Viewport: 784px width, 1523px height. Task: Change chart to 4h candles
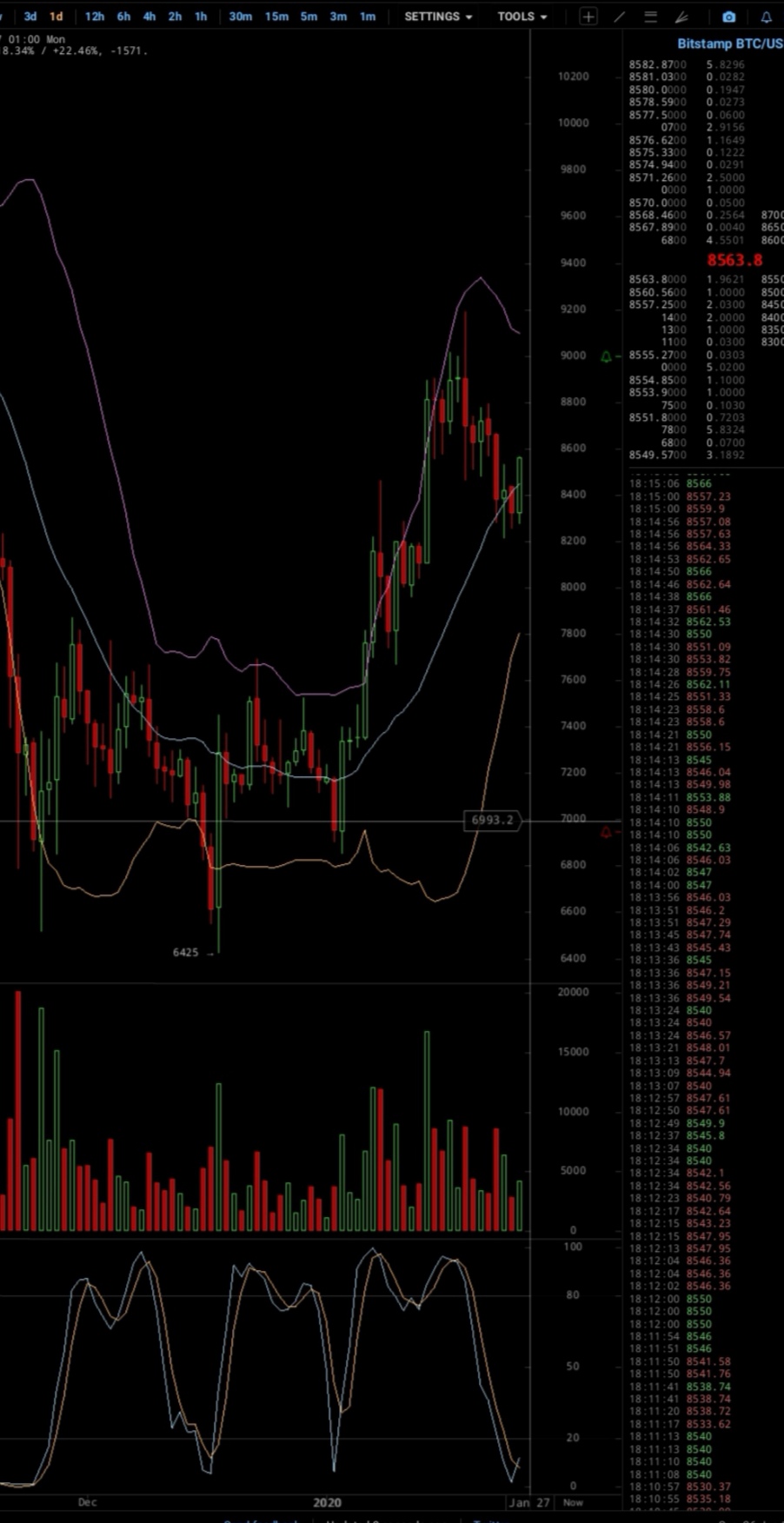149,17
